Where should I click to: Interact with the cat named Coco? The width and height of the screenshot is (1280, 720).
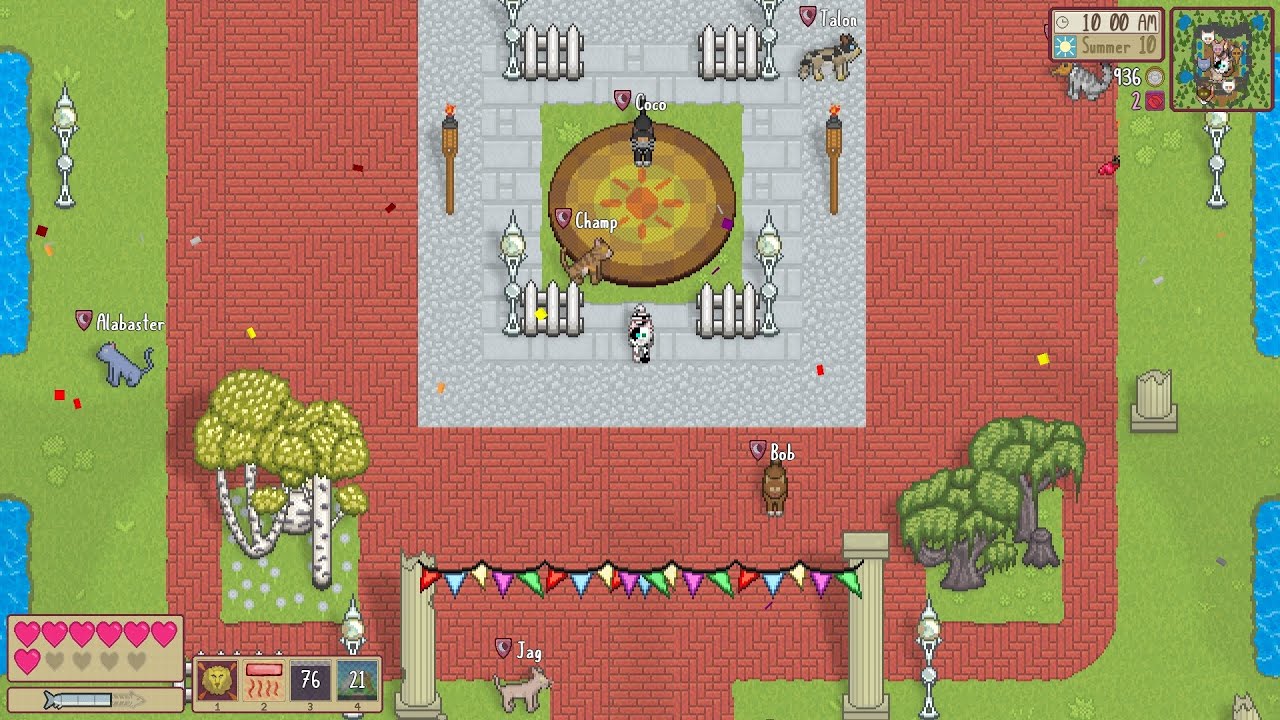point(642,140)
